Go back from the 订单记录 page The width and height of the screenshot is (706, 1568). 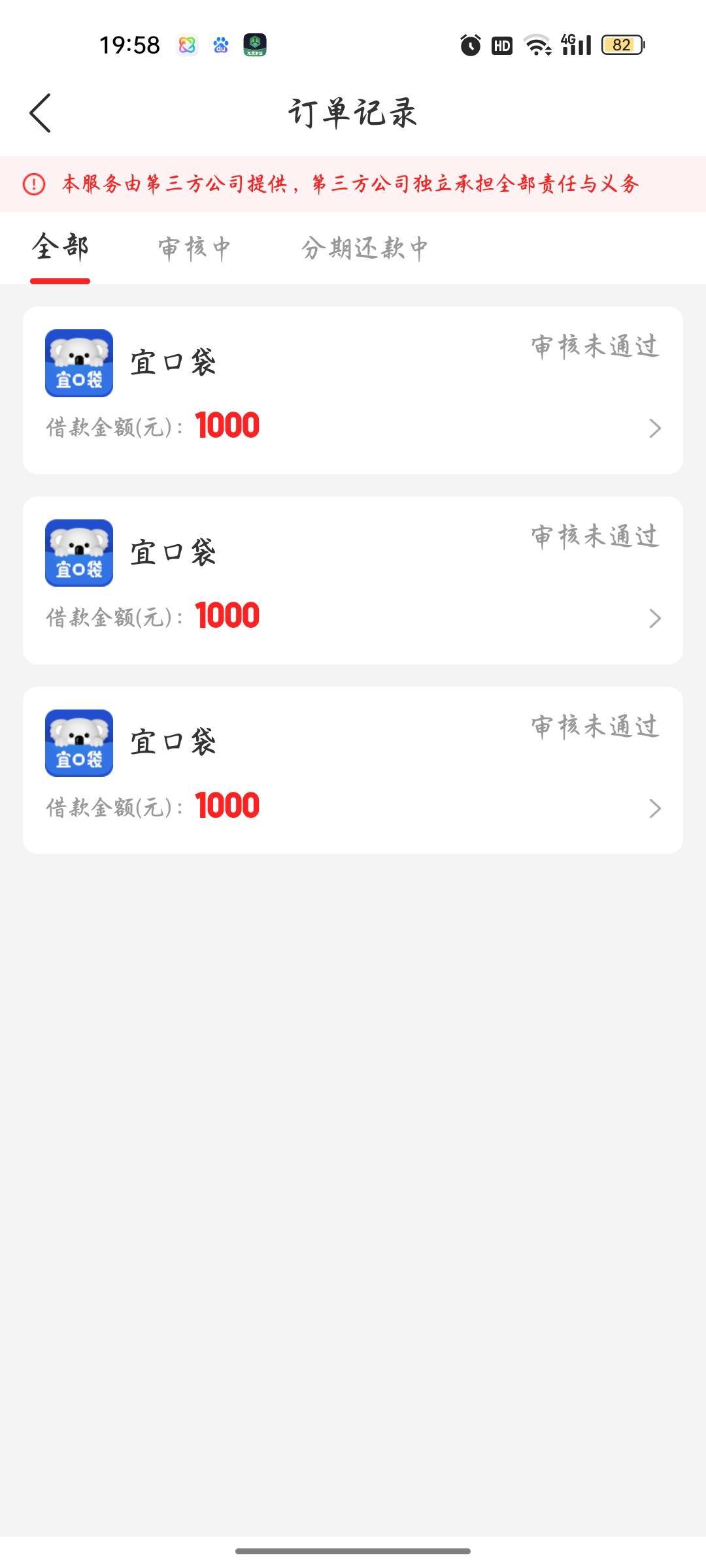pos(41,113)
